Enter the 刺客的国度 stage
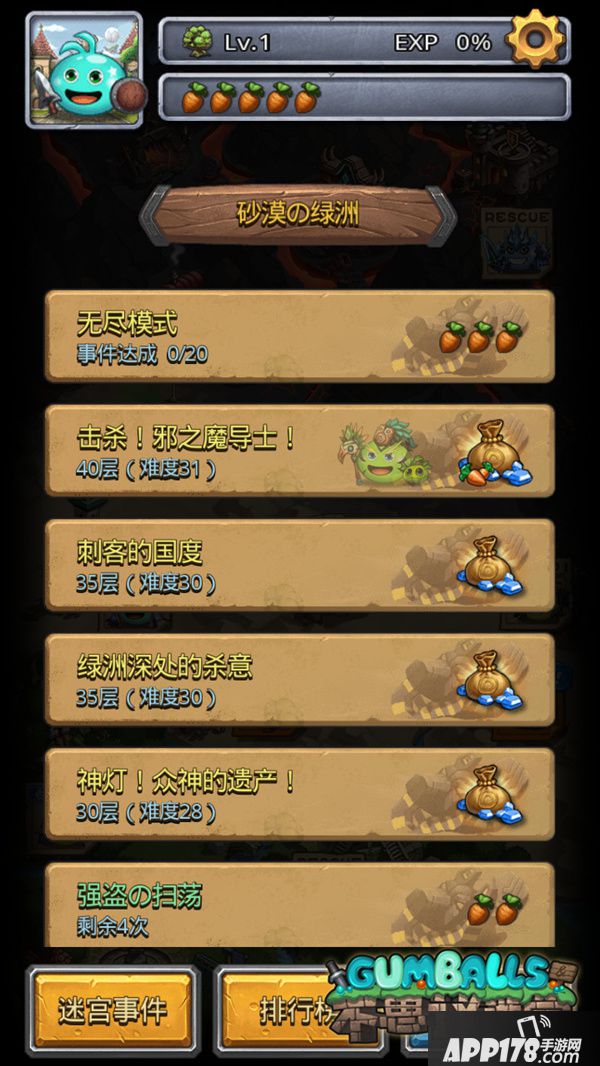The image size is (600, 1066). [299, 565]
